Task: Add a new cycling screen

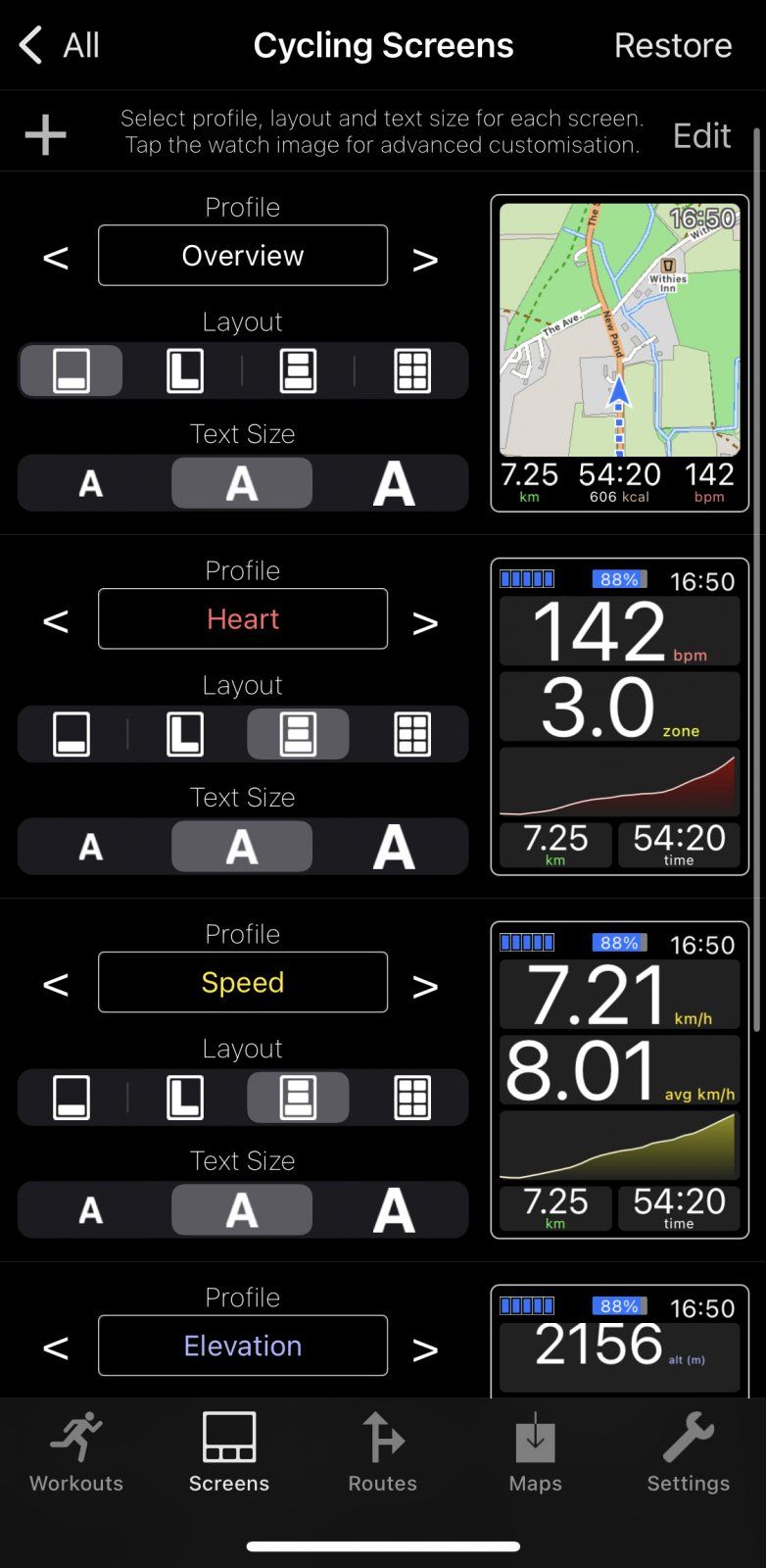Action: (x=45, y=134)
